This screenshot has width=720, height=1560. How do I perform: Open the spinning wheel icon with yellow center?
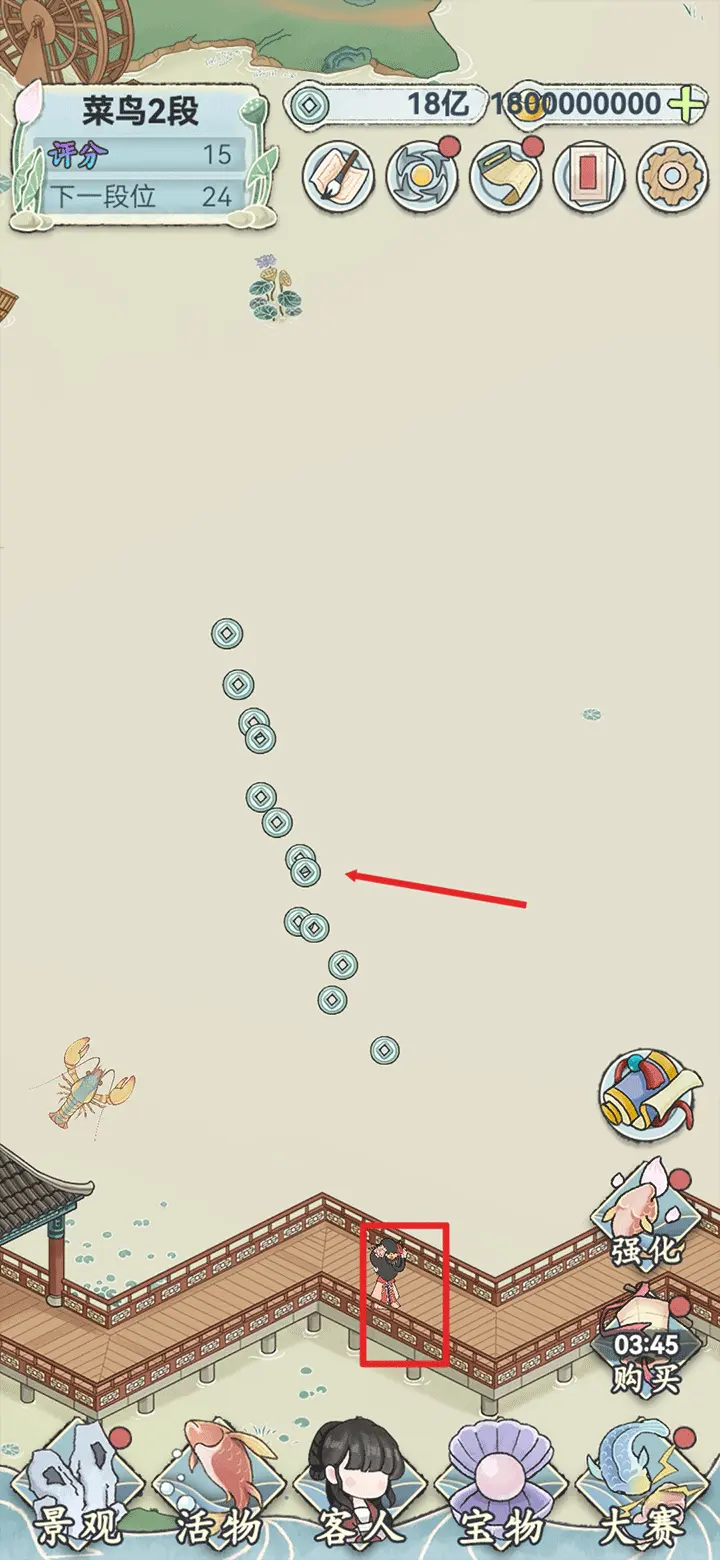(x=422, y=176)
